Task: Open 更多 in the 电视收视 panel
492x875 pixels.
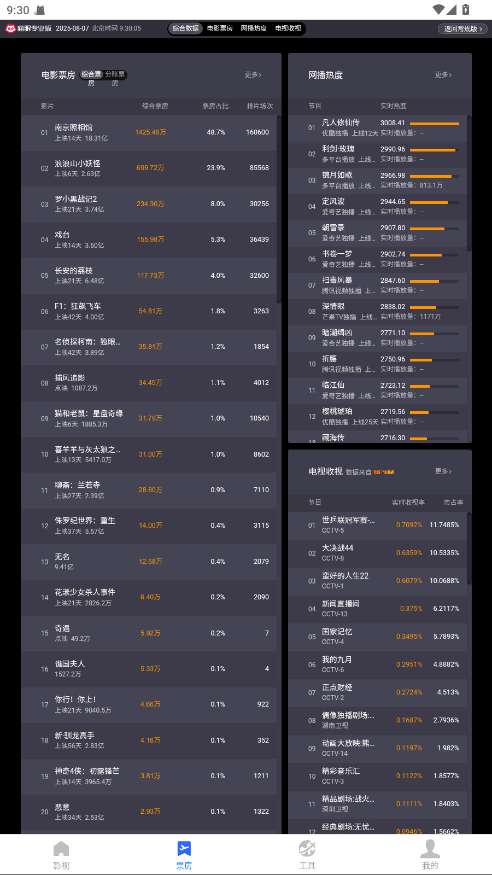Action: pos(443,471)
